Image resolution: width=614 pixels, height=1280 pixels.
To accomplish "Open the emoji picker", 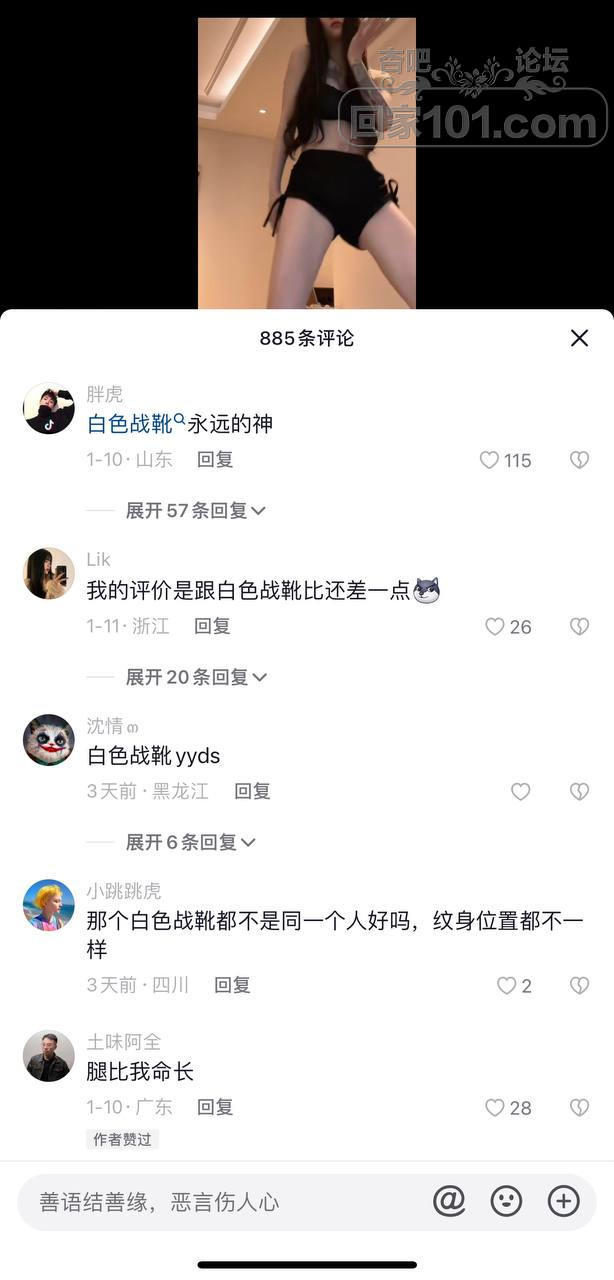I will [506, 1201].
